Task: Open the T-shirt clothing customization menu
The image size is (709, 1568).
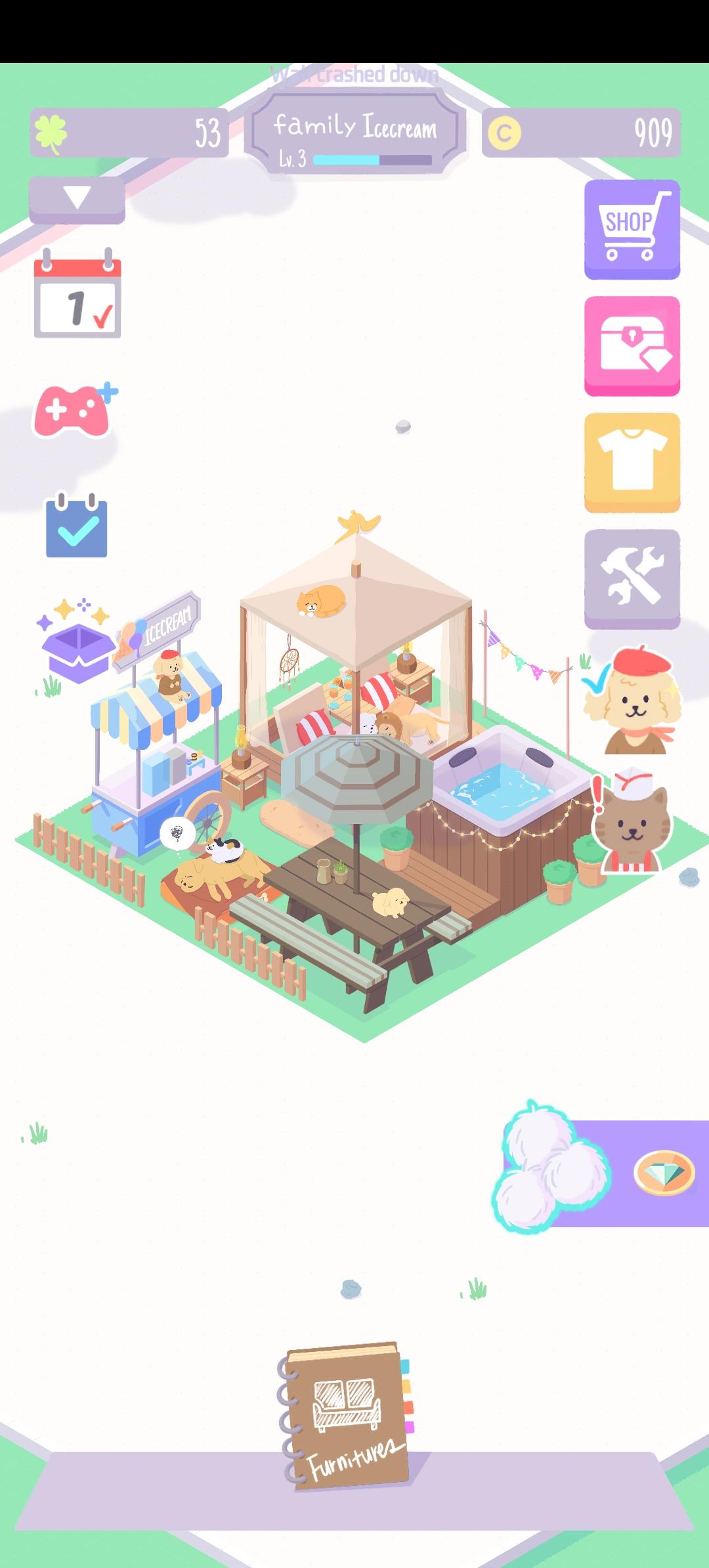Action: [631, 460]
